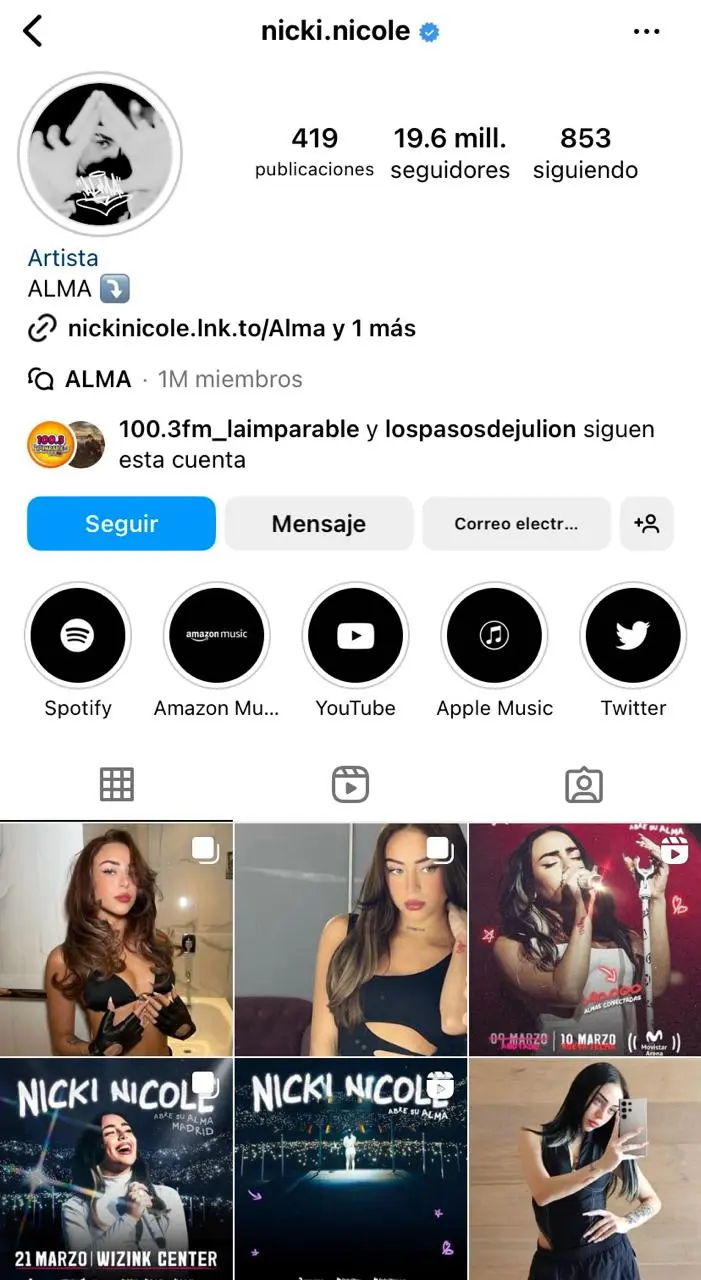The width and height of the screenshot is (701, 1280).
Task: Open the three-dot overflow menu
Action: point(647,31)
